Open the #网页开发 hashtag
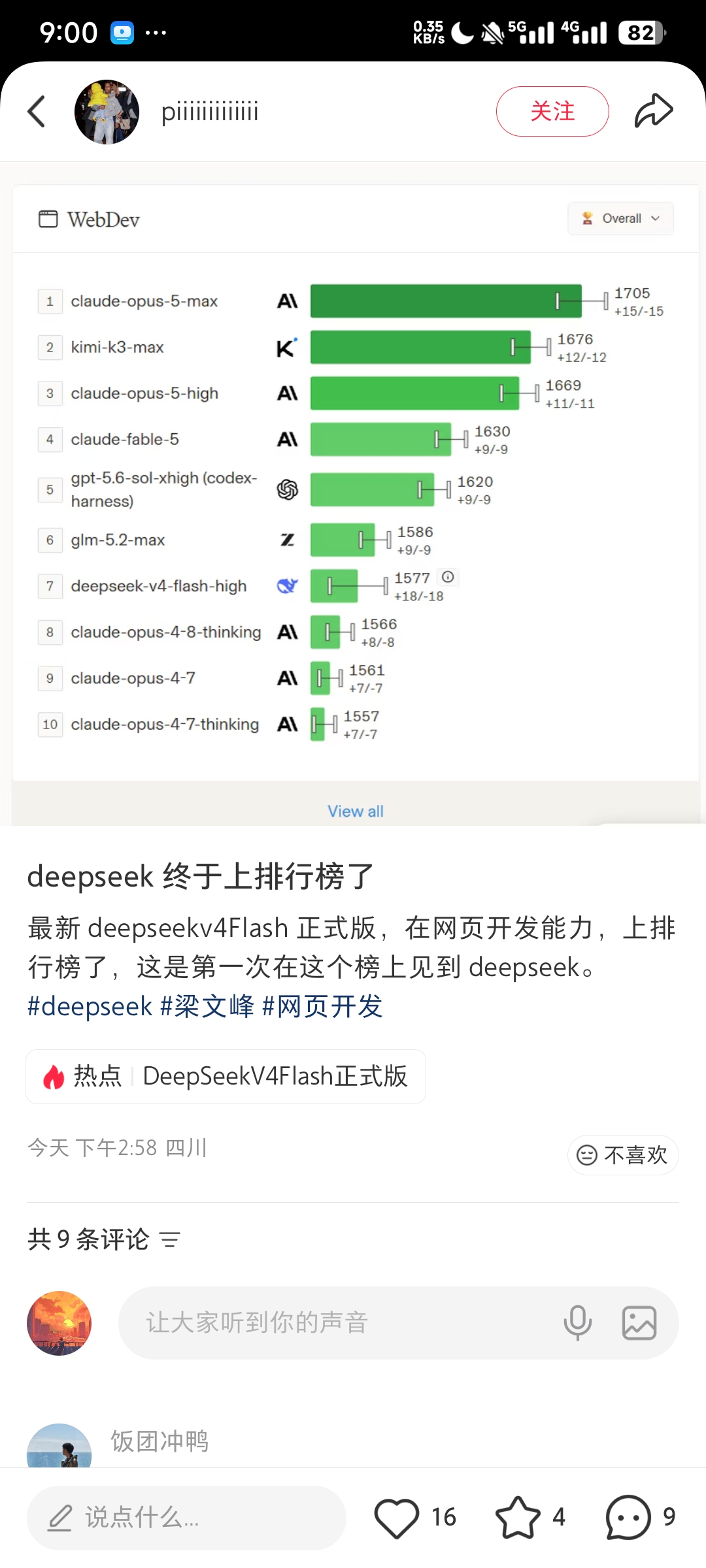This screenshot has width=706, height=1568. point(322,1006)
